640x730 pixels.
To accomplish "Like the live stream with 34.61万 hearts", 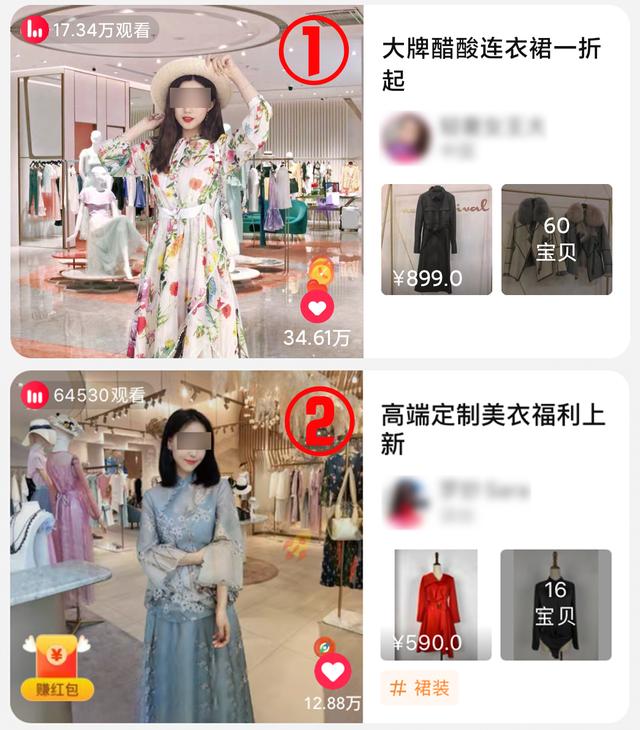I will (x=317, y=307).
